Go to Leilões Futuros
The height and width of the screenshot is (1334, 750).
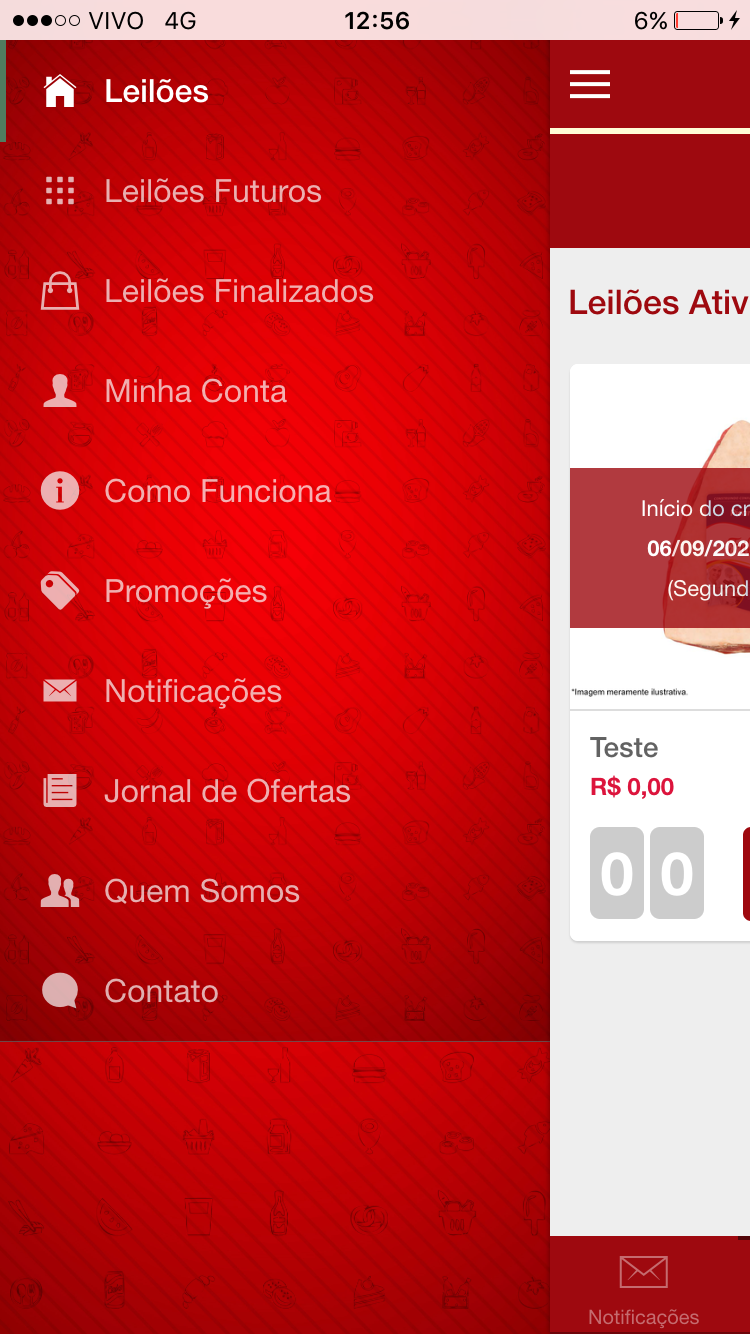[x=212, y=191]
